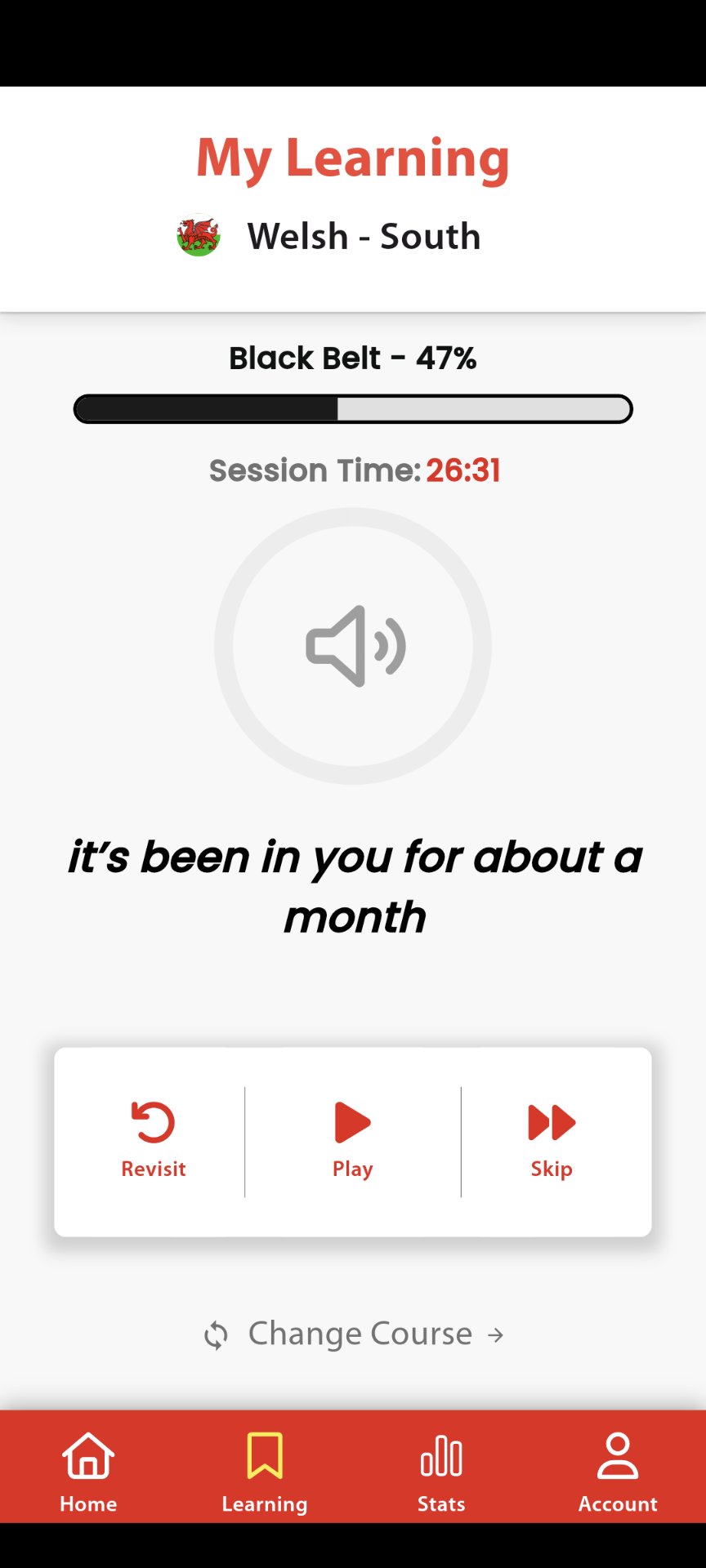Open the Account tab

pyautogui.click(x=618, y=1471)
